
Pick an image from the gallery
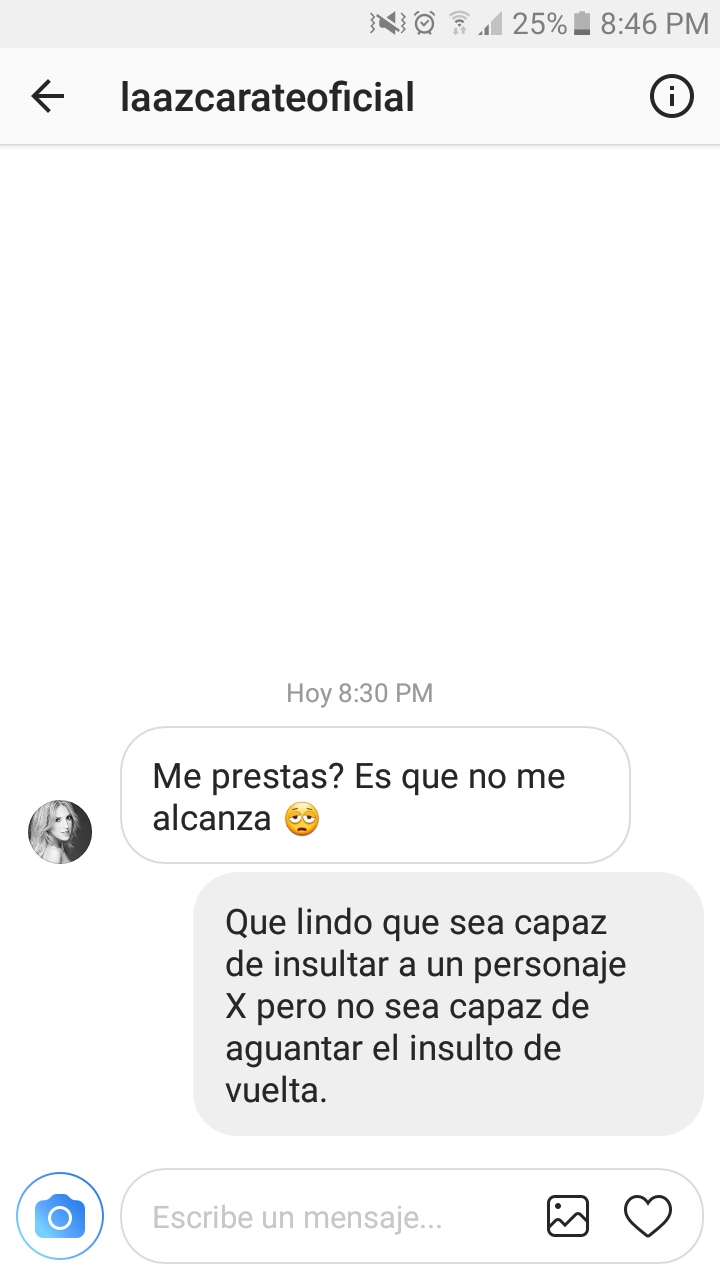click(568, 1217)
